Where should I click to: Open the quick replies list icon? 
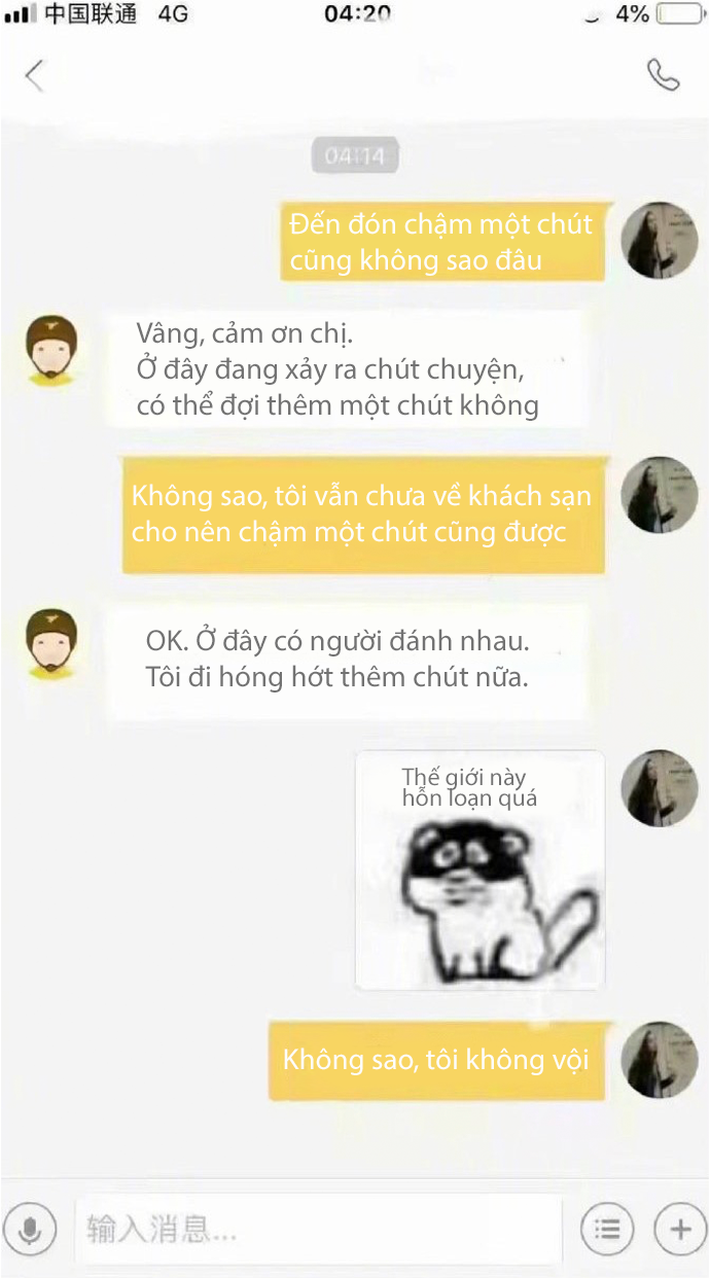click(x=607, y=1228)
